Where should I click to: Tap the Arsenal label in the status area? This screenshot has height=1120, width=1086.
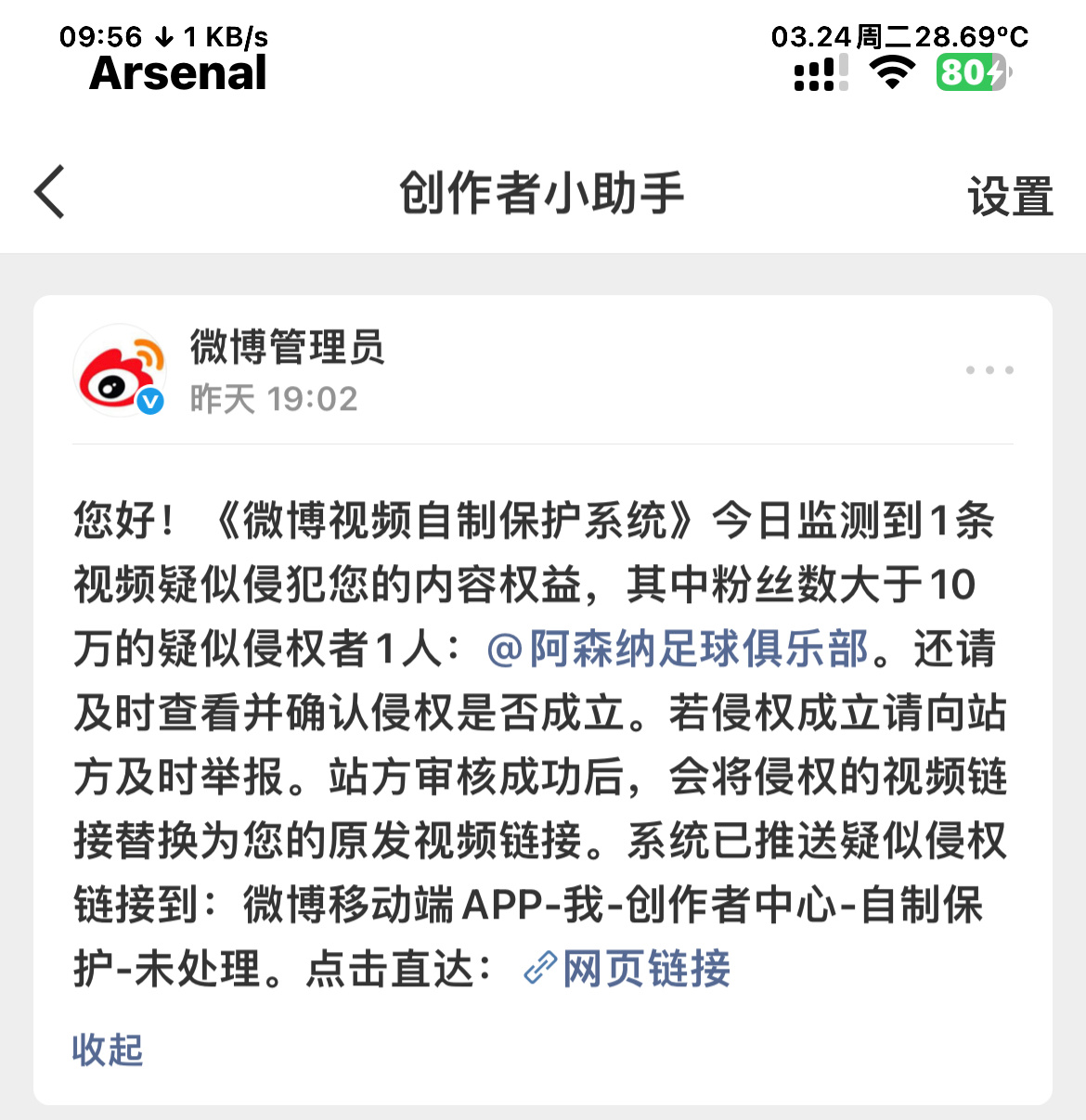(177, 74)
